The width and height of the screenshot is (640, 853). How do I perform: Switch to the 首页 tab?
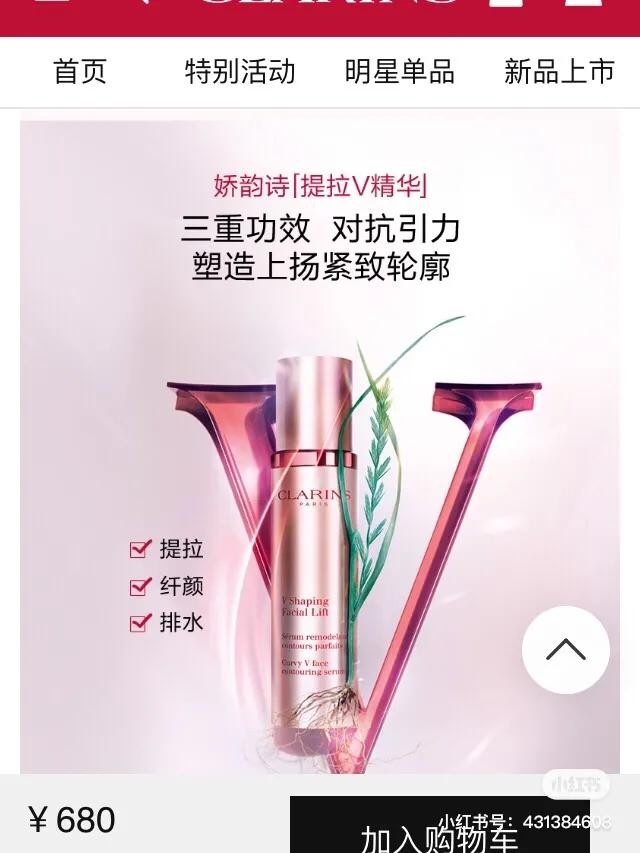coord(80,72)
